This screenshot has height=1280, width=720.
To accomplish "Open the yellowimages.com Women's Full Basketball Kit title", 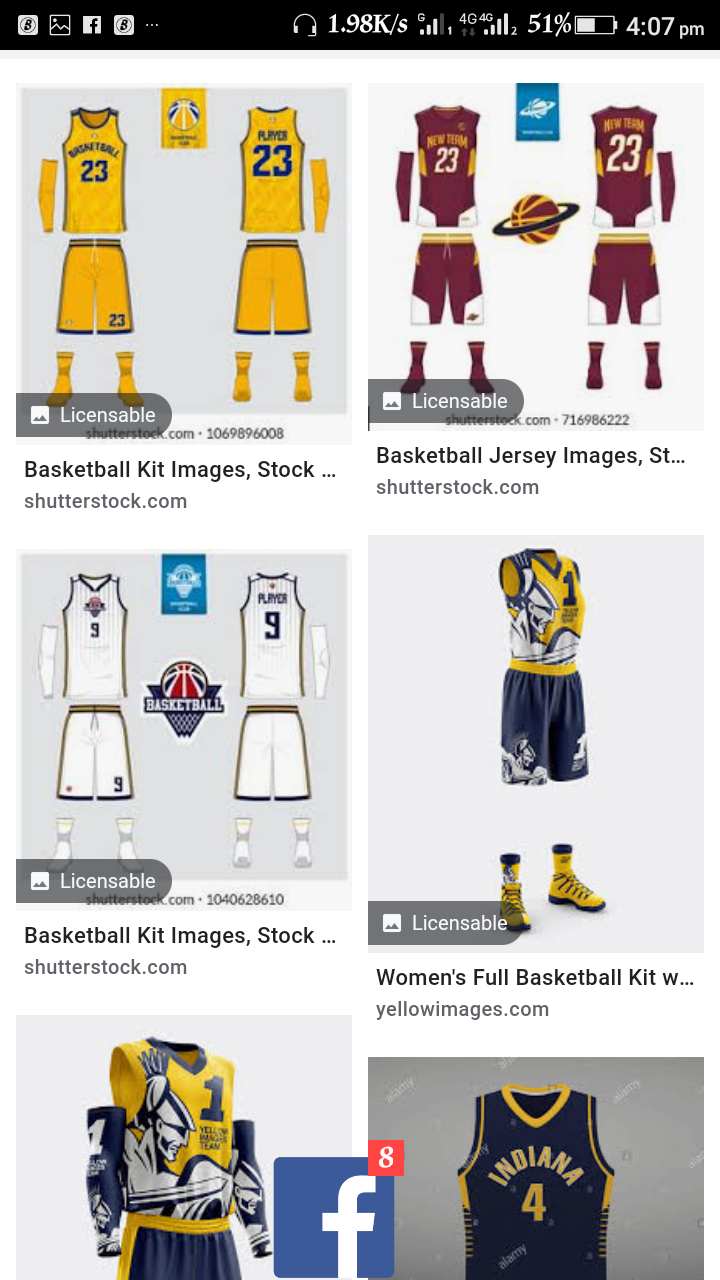I will pos(535,978).
